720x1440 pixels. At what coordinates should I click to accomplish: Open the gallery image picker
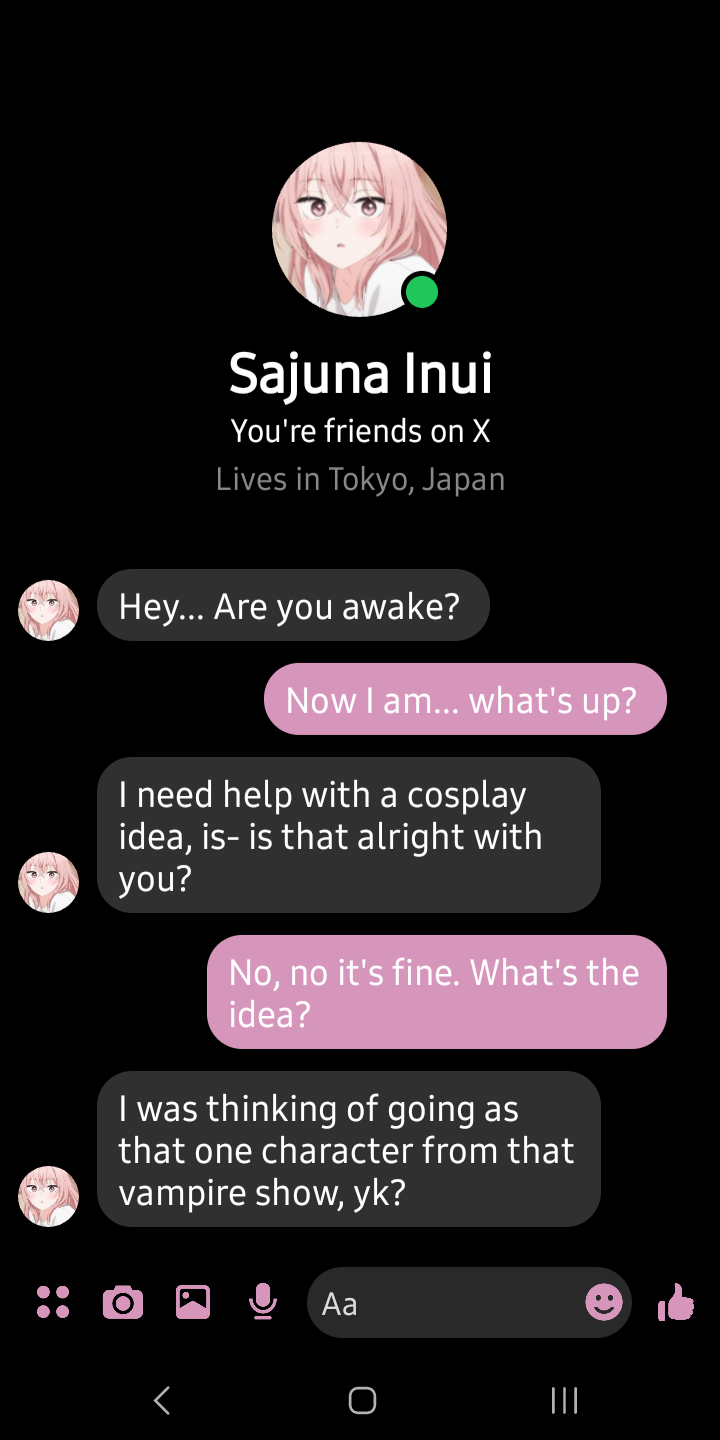pyautogui.click(x=193, y=1302)
